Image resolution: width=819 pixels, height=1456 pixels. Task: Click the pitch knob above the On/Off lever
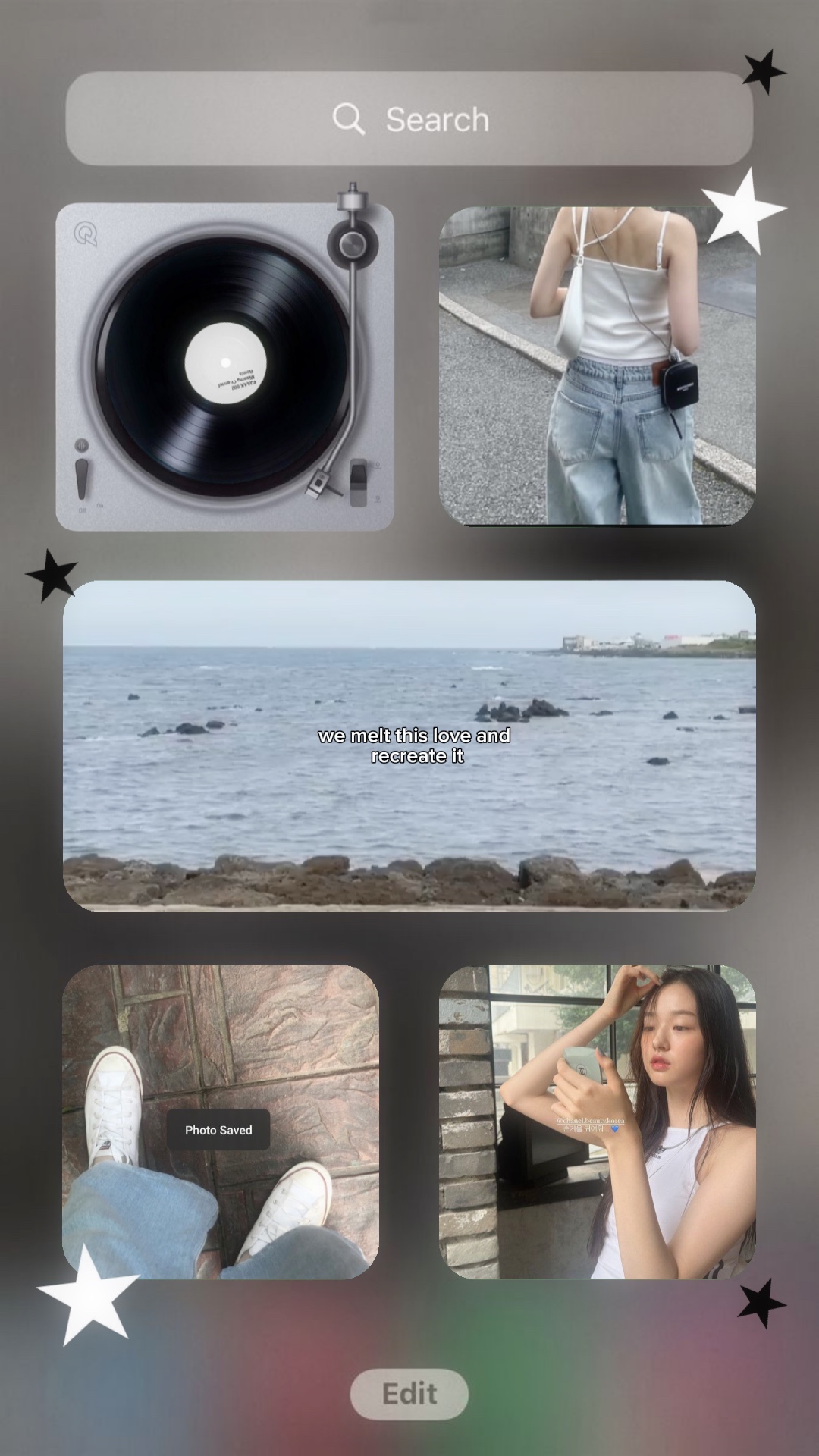point(82,446)
